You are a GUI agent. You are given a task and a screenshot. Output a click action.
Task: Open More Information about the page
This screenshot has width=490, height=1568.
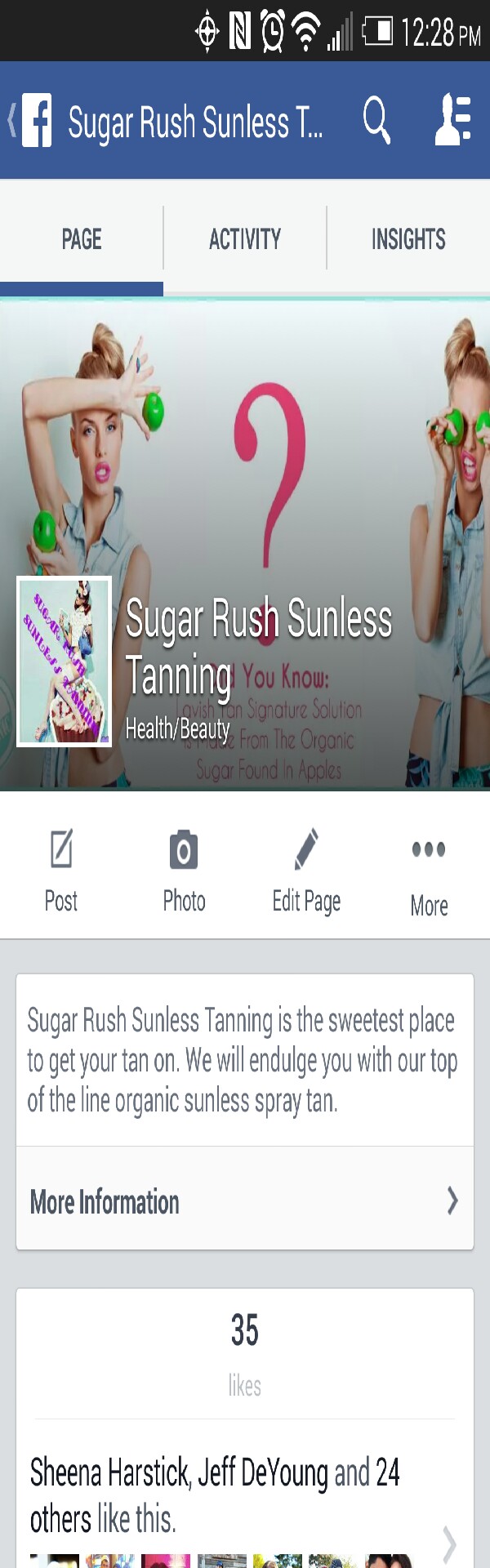(x=245, y=1200)
